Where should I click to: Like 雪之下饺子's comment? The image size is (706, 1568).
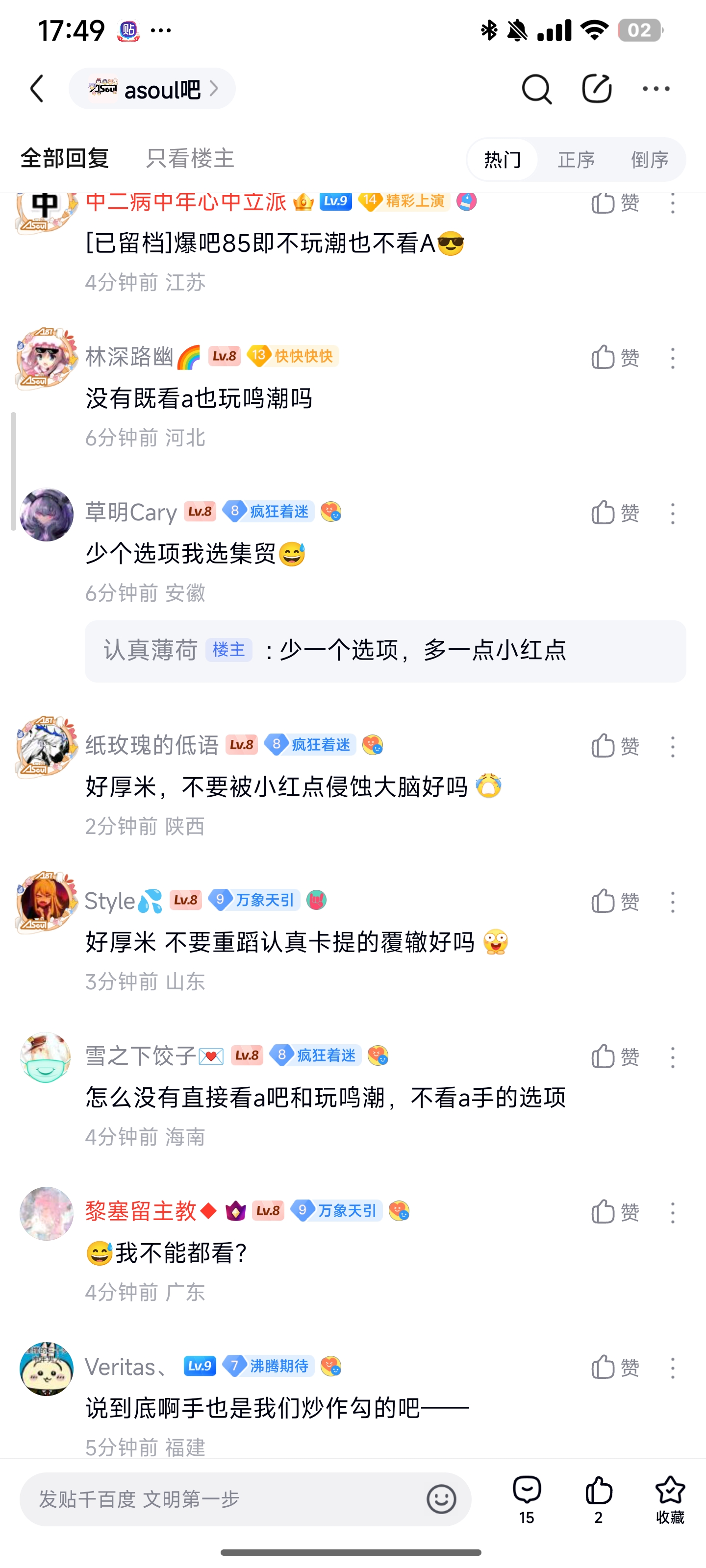(614, 1057)
